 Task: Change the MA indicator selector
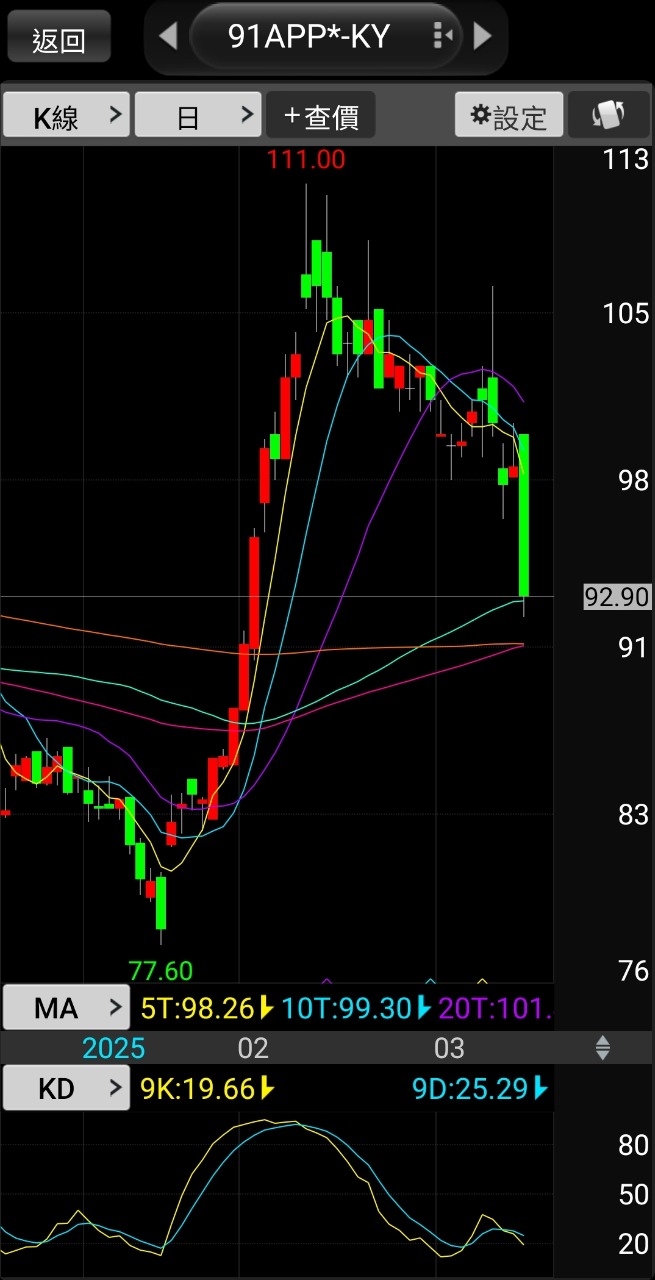pos(66,1007)
